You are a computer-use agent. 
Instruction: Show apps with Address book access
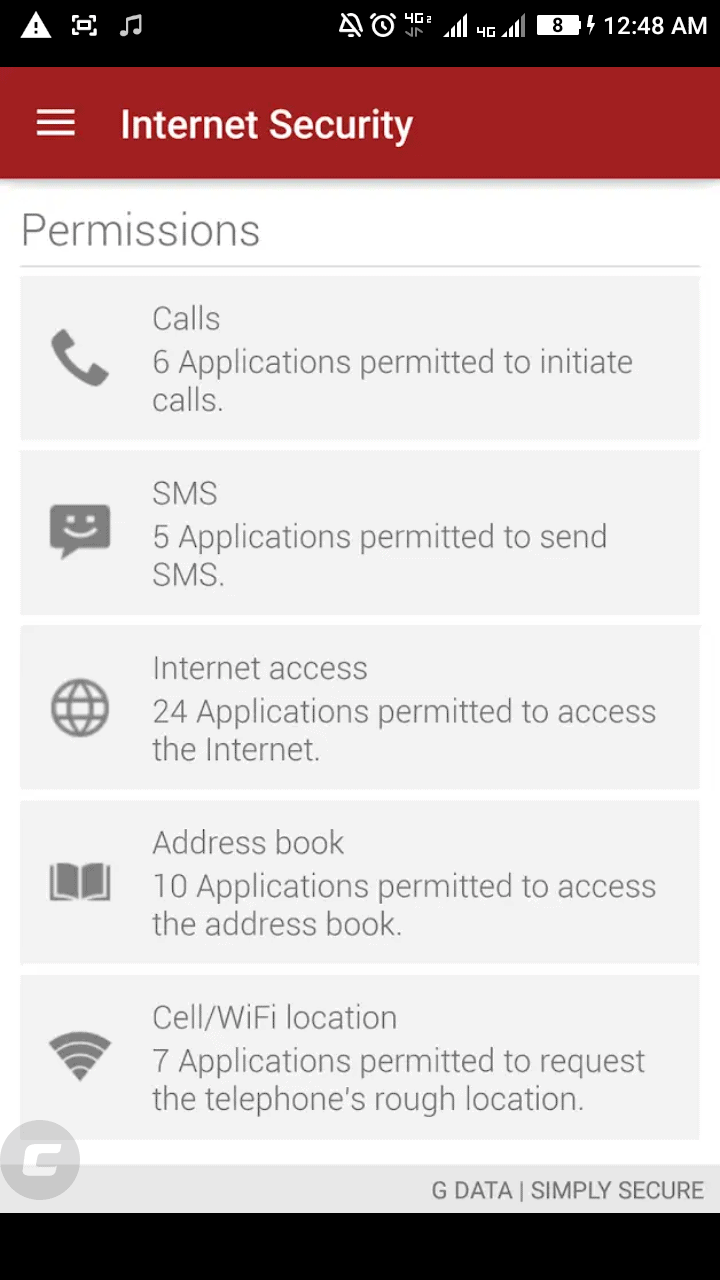(x=360, y=882)
